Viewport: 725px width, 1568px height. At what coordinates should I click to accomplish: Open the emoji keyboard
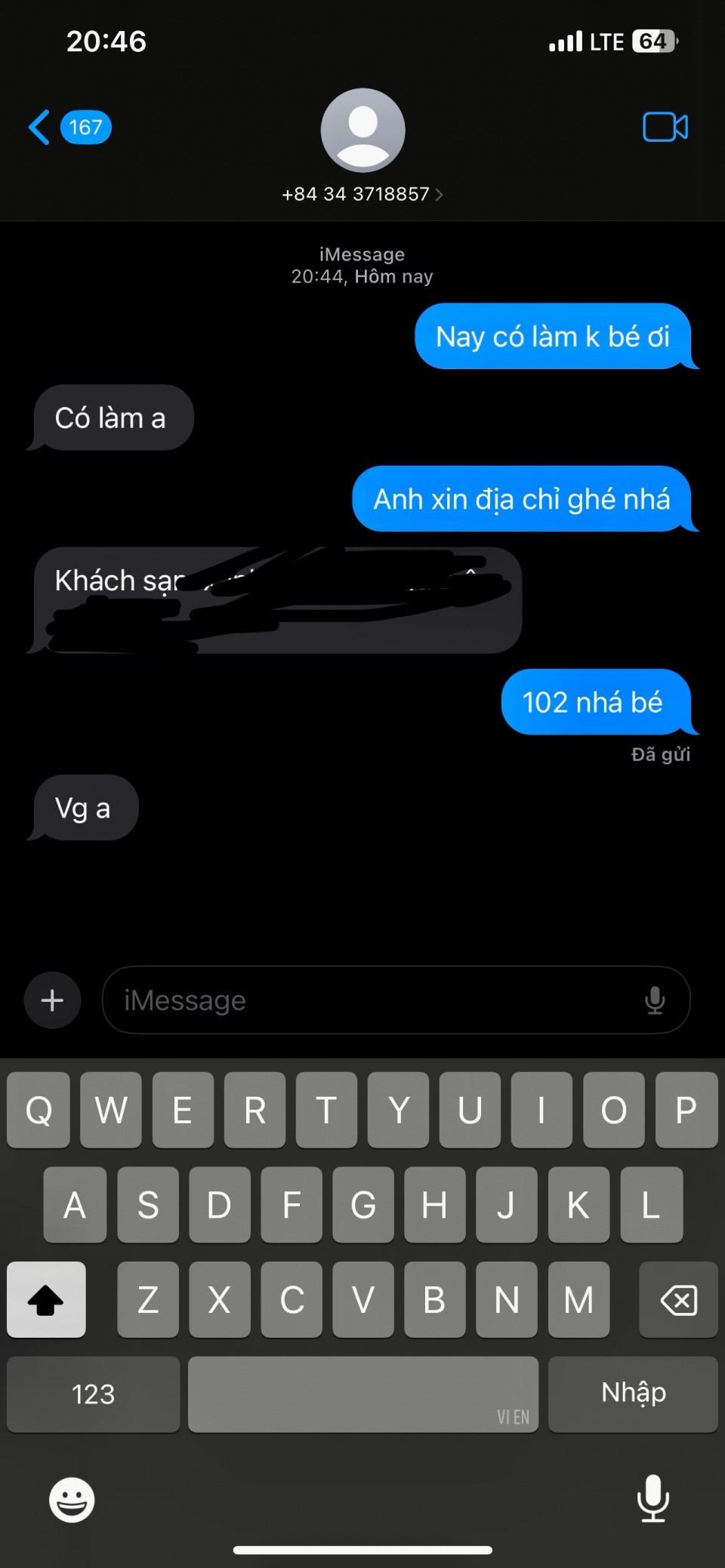pos(72,1499)
